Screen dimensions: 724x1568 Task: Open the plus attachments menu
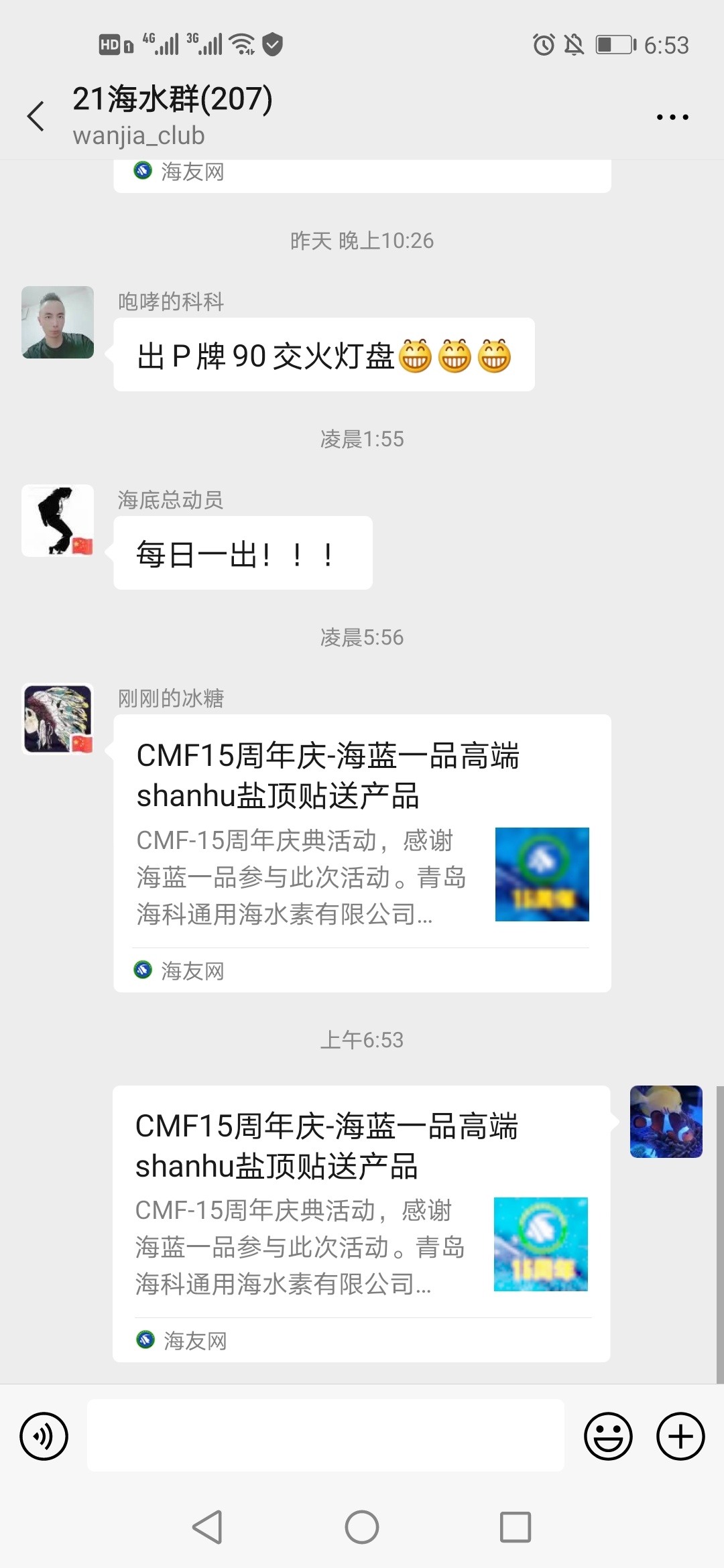(680, 1436)
